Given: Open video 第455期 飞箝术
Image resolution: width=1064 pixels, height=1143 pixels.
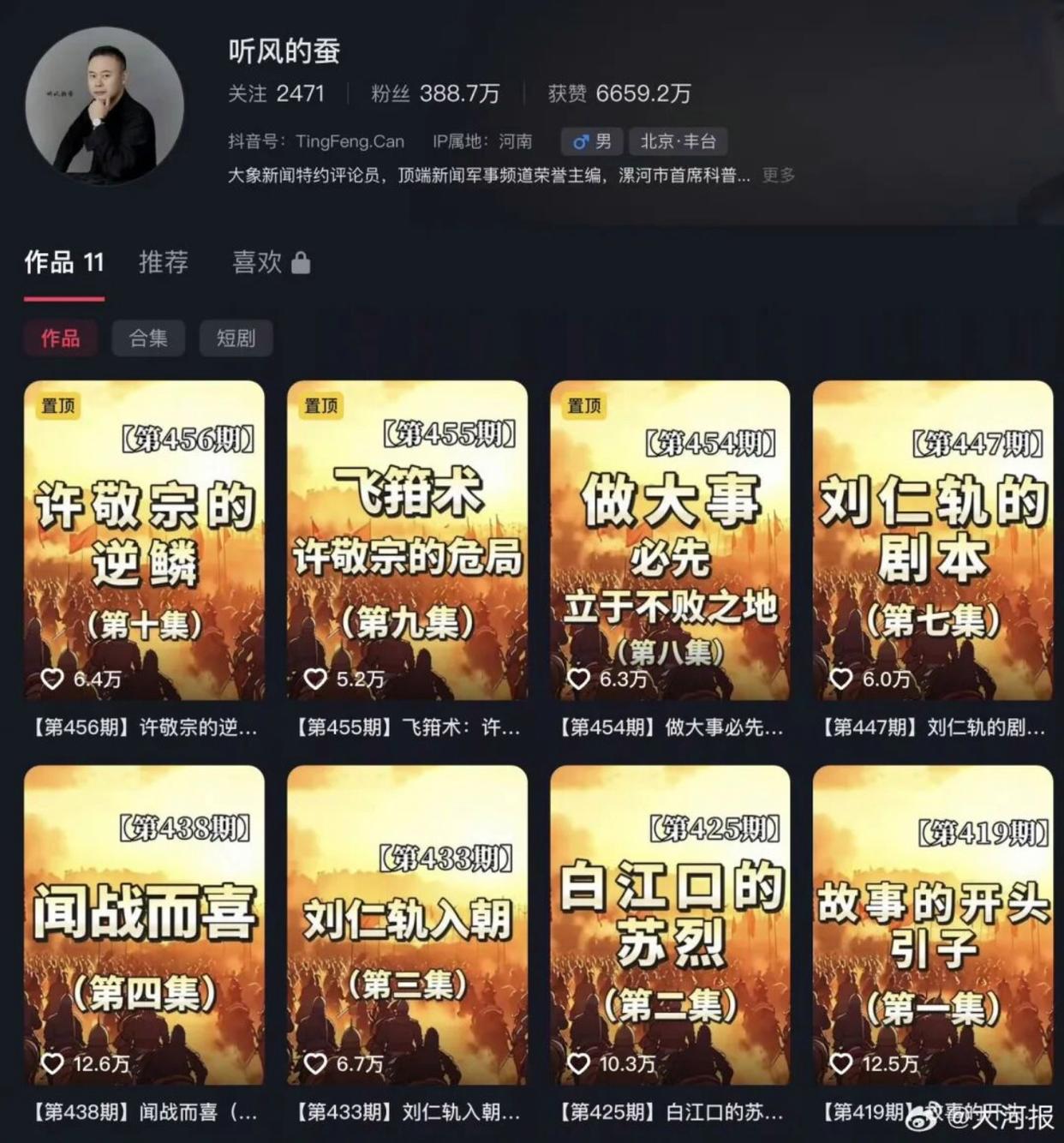Looking at the screenshot, I should (407, 540).
